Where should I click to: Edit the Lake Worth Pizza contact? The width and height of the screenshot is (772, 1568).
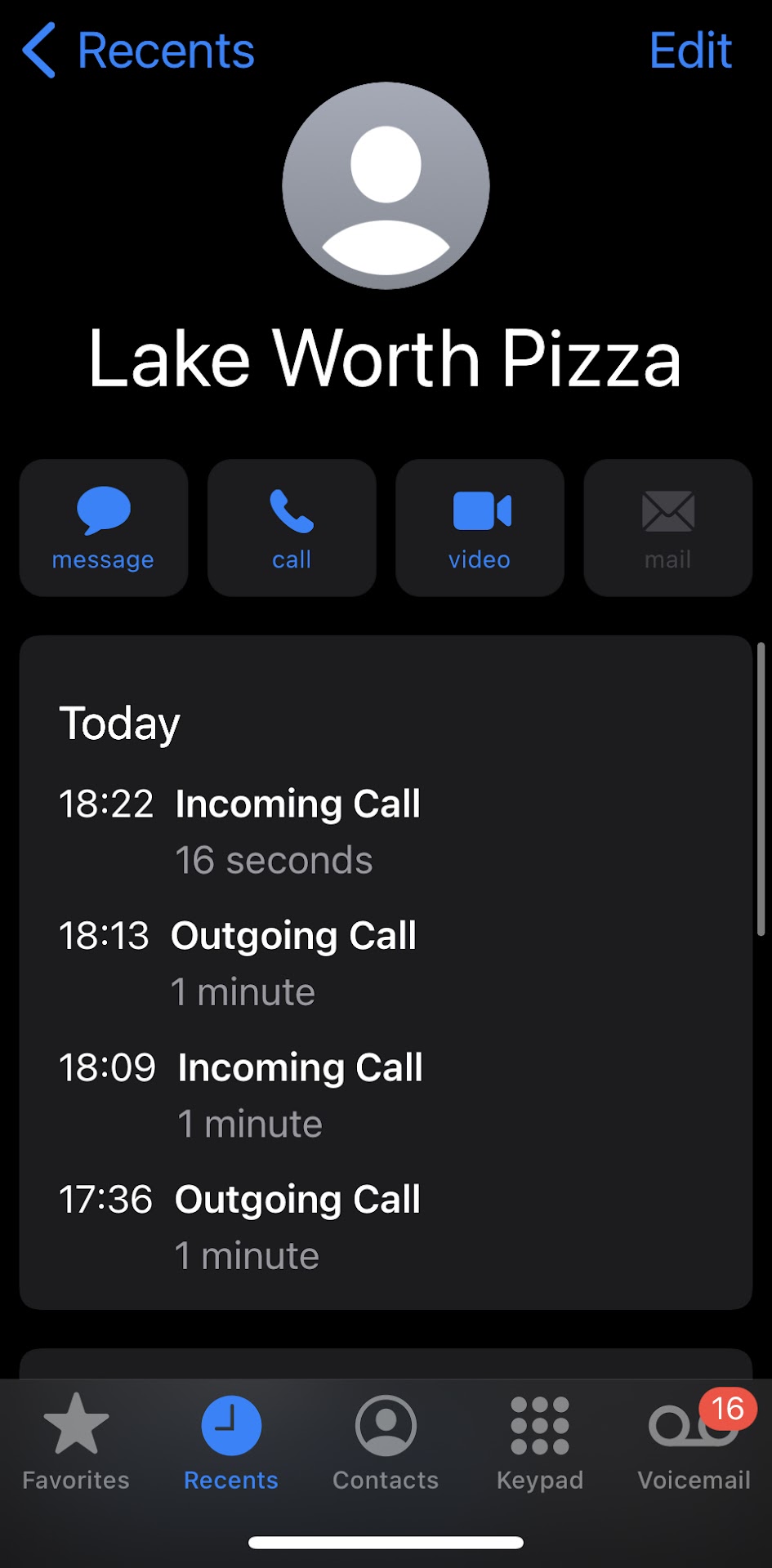pos(689,51)
